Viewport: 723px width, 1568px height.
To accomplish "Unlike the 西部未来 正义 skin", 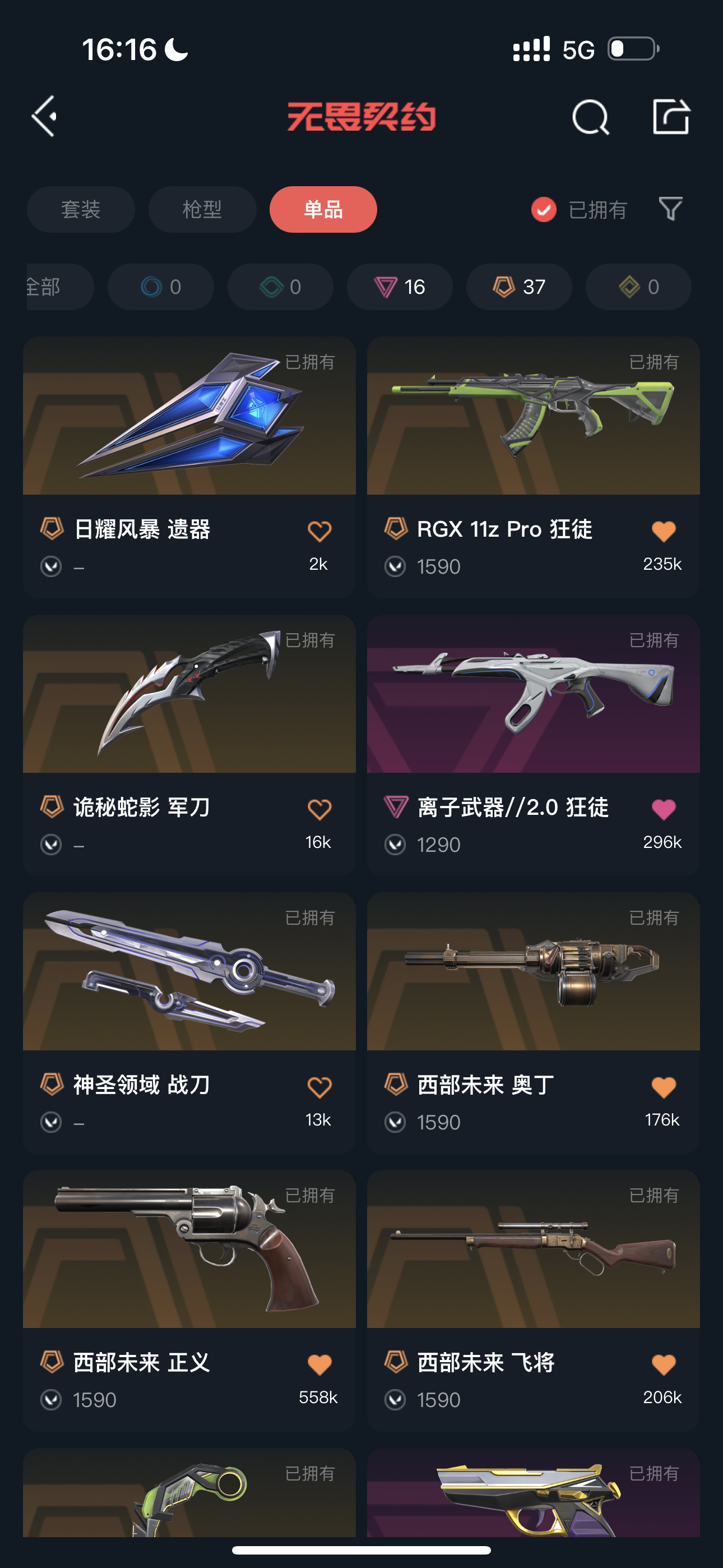I will [x=319, y=1364].
